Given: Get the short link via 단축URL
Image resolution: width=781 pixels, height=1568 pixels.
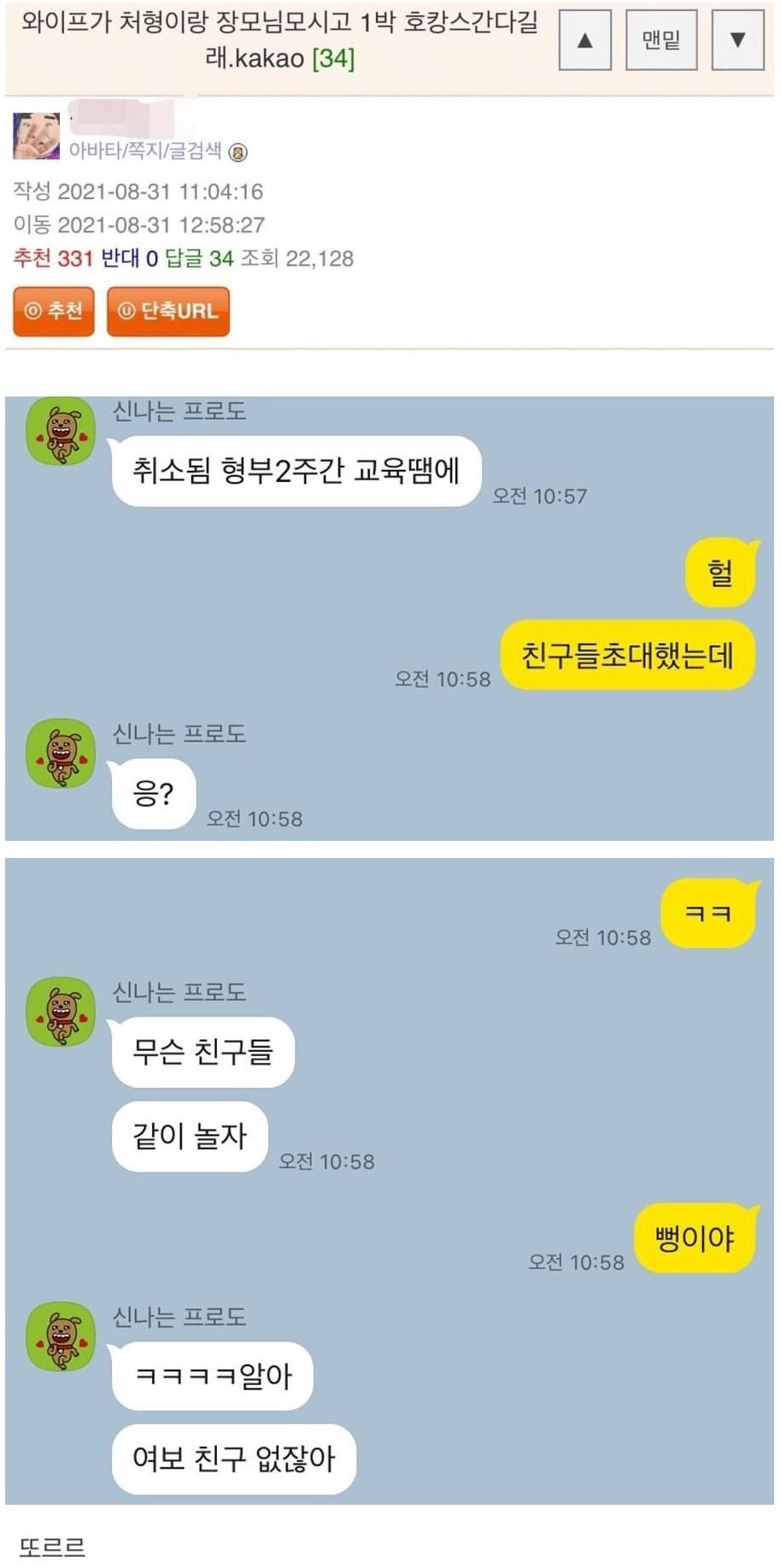Looking at the screenshot, I should pos(168,311).
